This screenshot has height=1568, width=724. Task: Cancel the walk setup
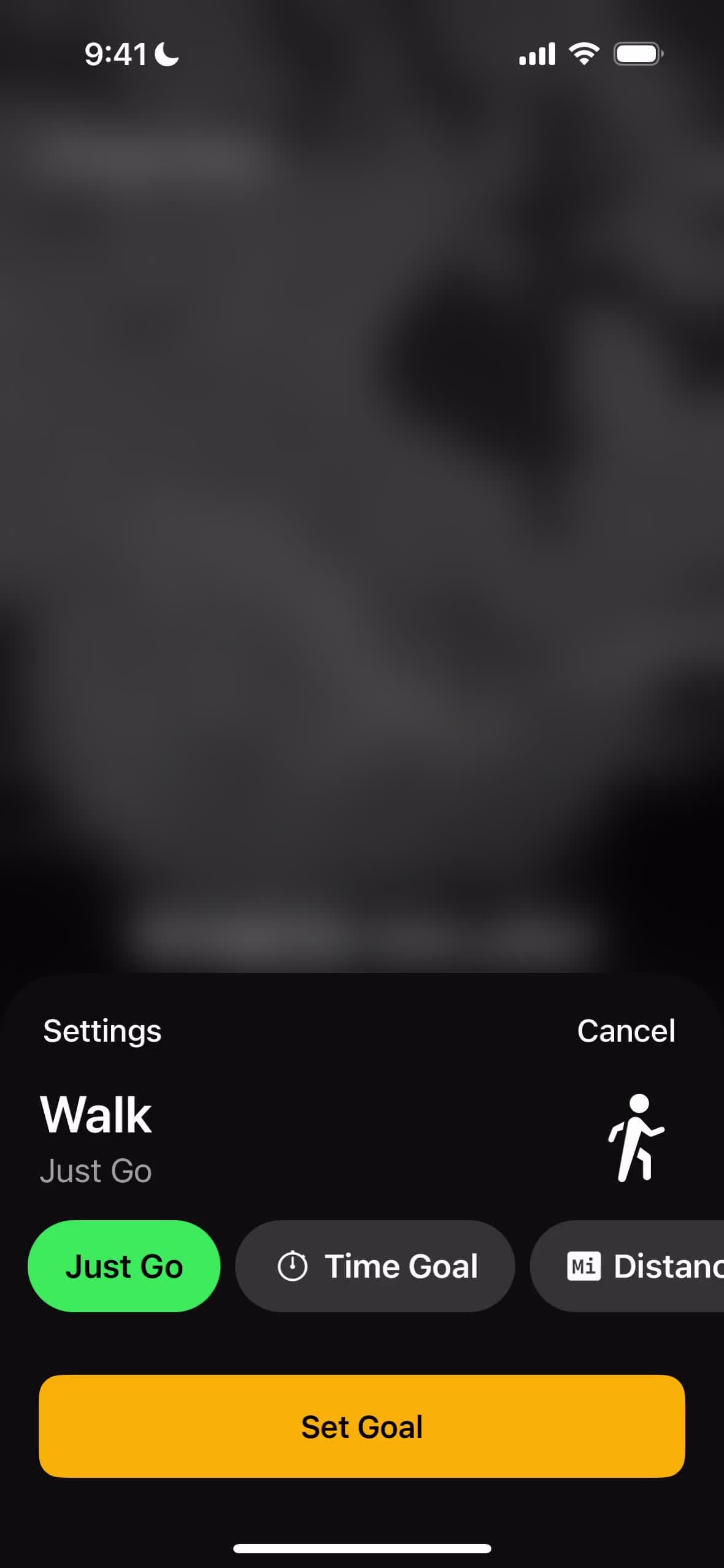(626, 1031)
